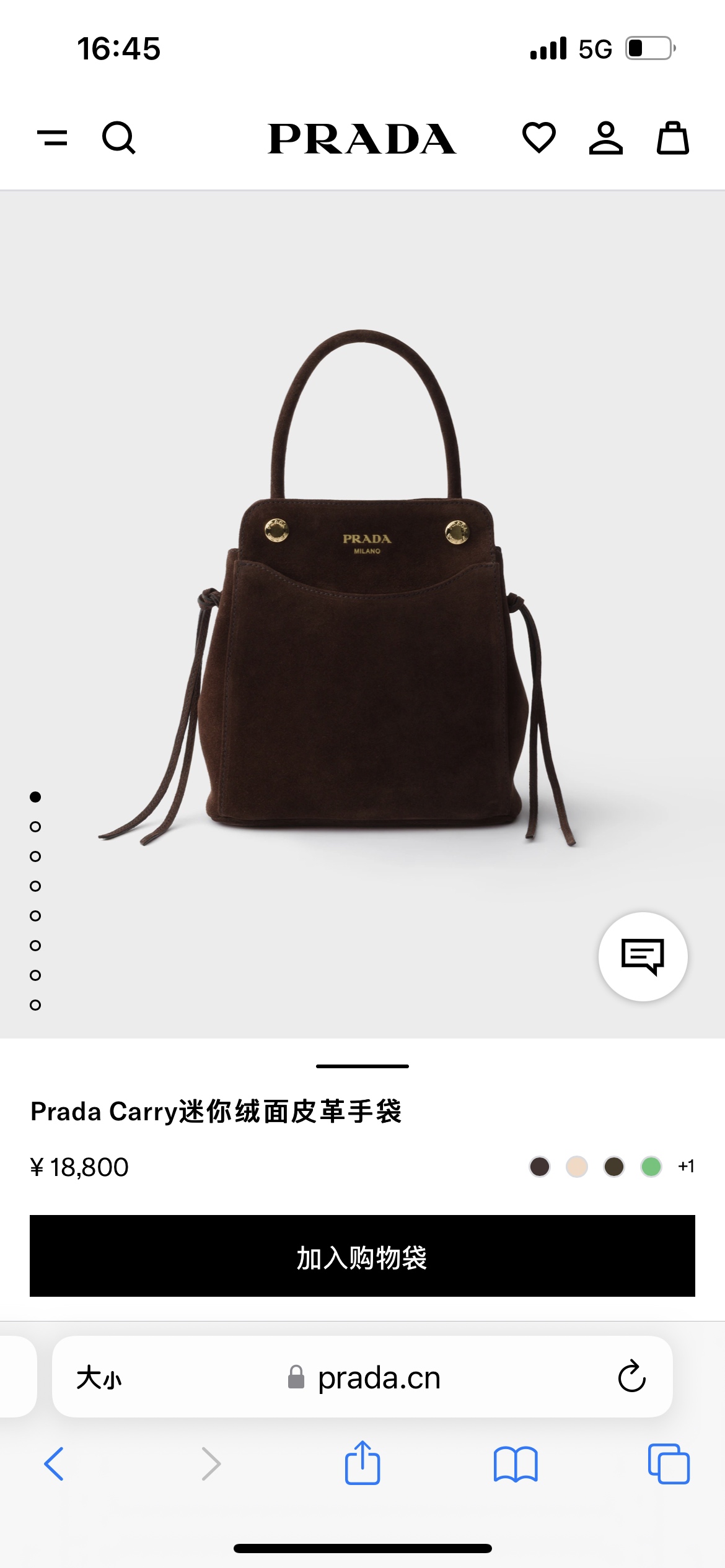Open the account profile icon
Screen dimensions: 725x1568
(x=605, y=137)
